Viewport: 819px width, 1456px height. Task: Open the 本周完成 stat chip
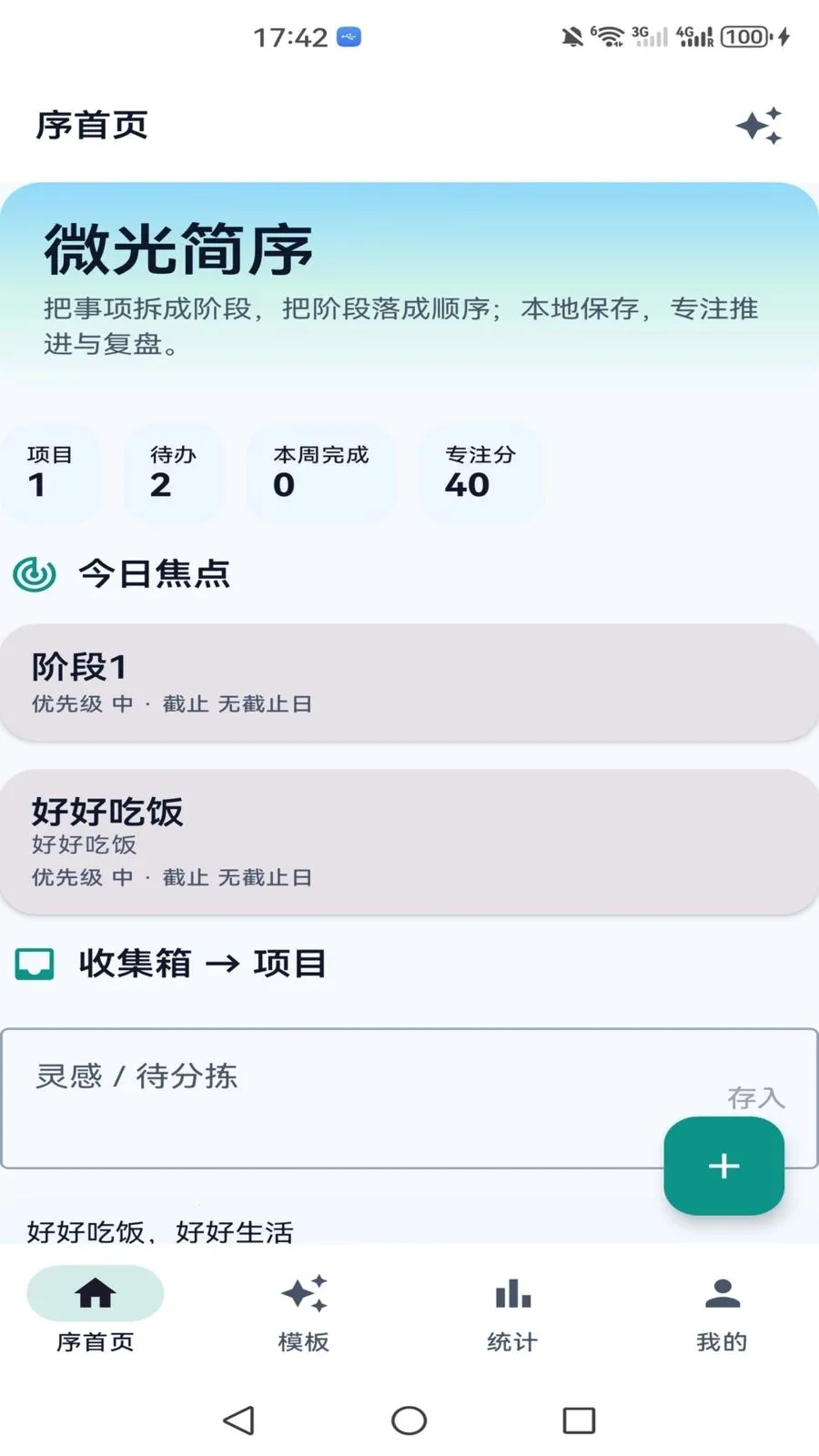pyautogui.click(x=320, y=472)
